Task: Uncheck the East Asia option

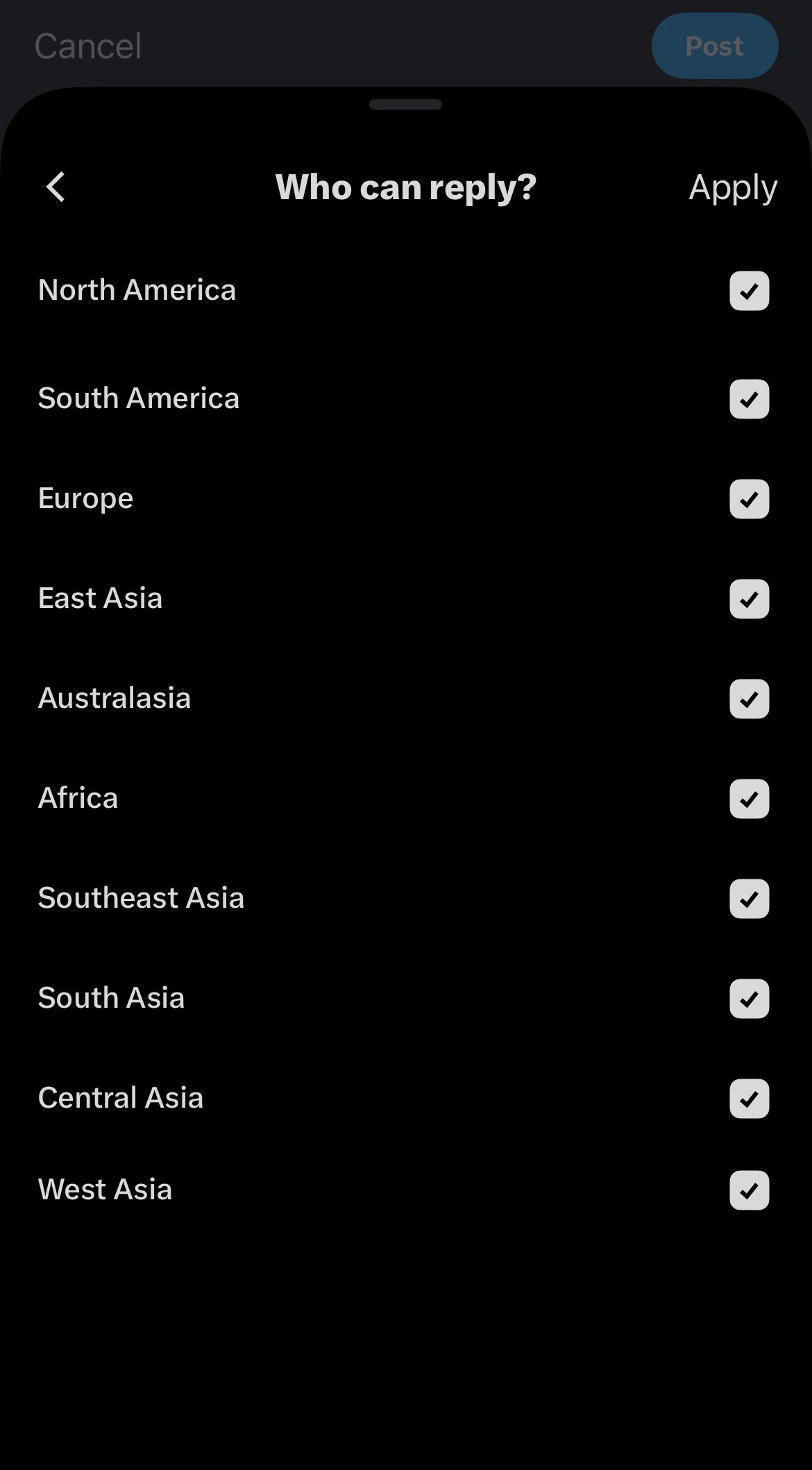Action: [x=749, y=599]
